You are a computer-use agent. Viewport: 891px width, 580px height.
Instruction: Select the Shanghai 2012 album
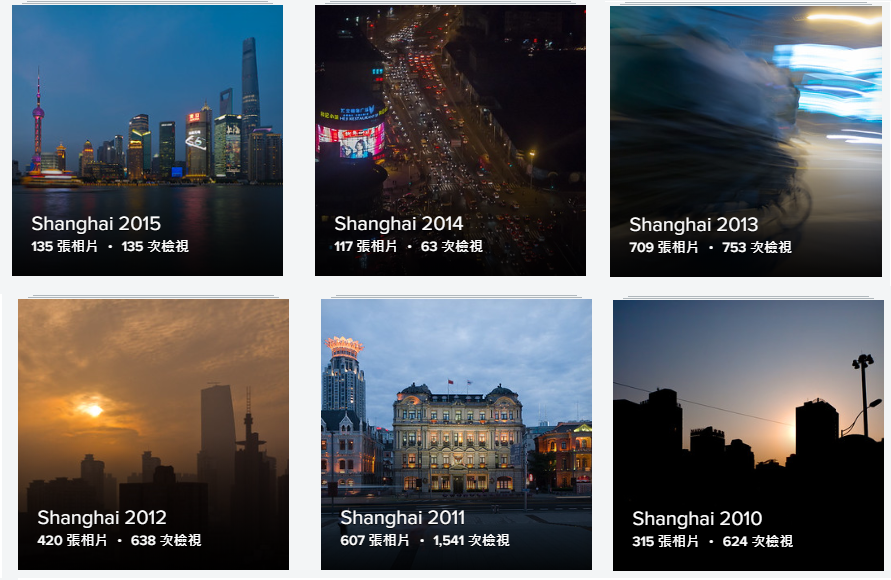click(x=153, y=434)
